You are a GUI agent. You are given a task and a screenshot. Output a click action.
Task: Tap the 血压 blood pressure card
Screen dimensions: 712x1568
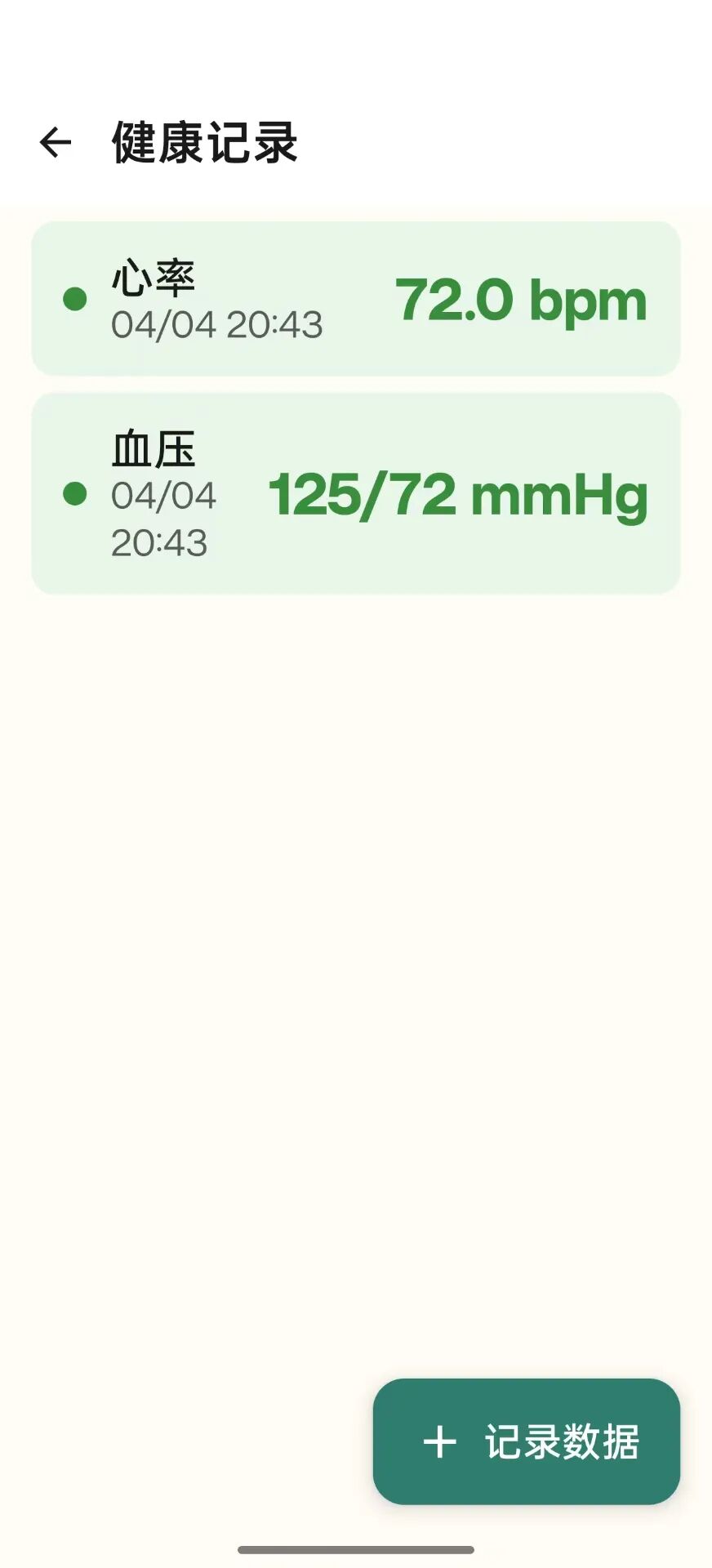click(x=356, y=492)
